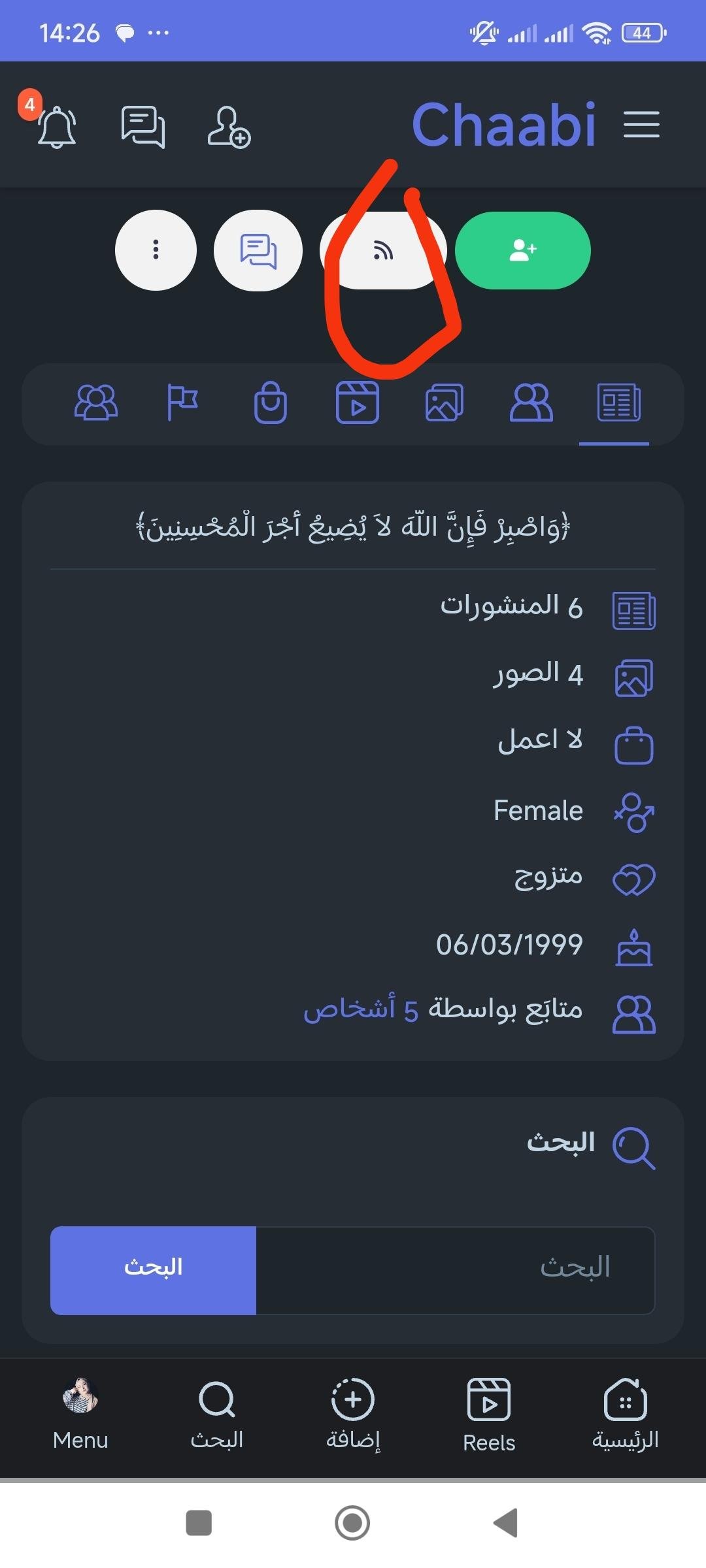The image size is (706, 1568).
Task: Tap the green add friend button
Action: [522, 250]
